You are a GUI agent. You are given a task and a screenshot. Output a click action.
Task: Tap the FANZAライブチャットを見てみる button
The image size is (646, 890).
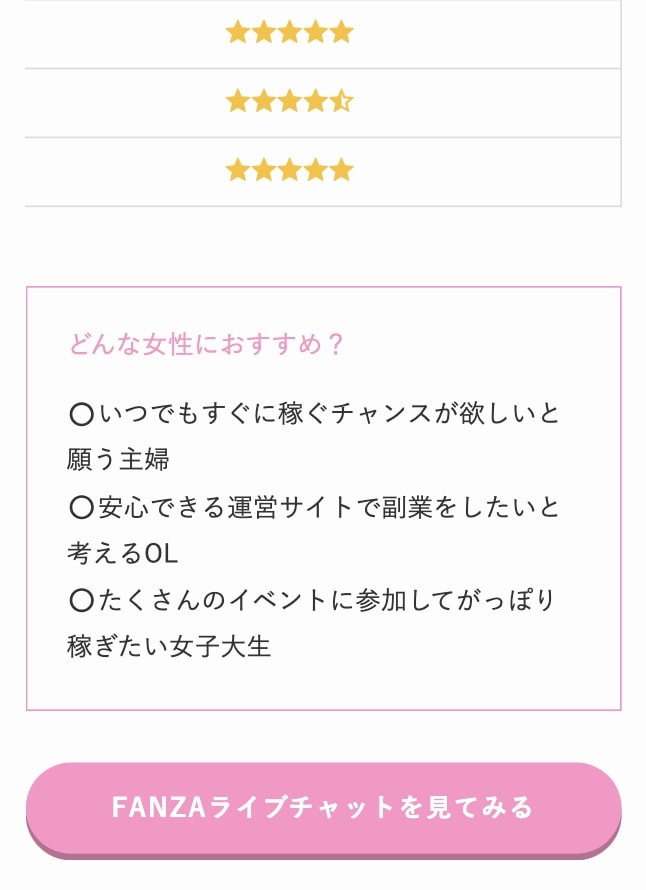click(x=323, y=808)
